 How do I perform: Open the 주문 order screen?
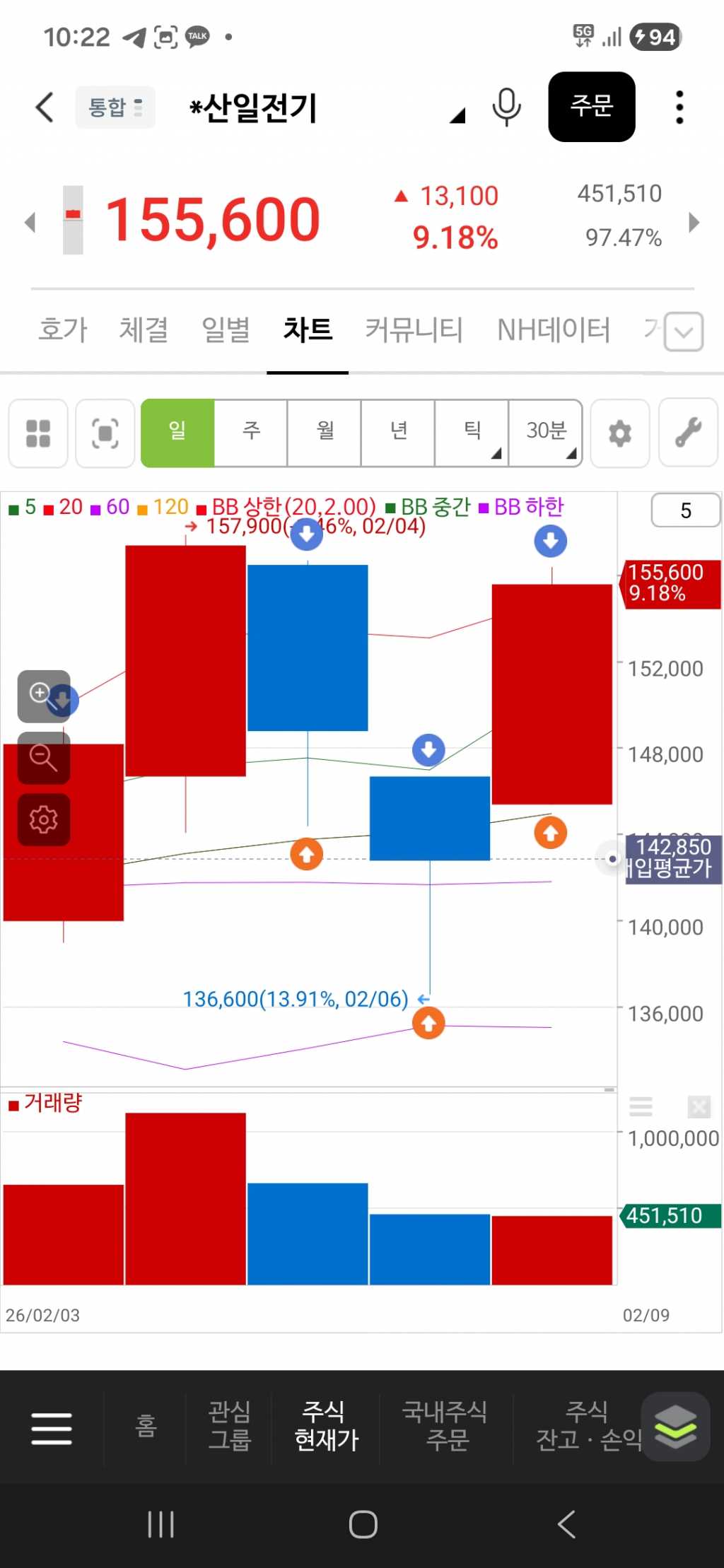[x=591, y=107]
